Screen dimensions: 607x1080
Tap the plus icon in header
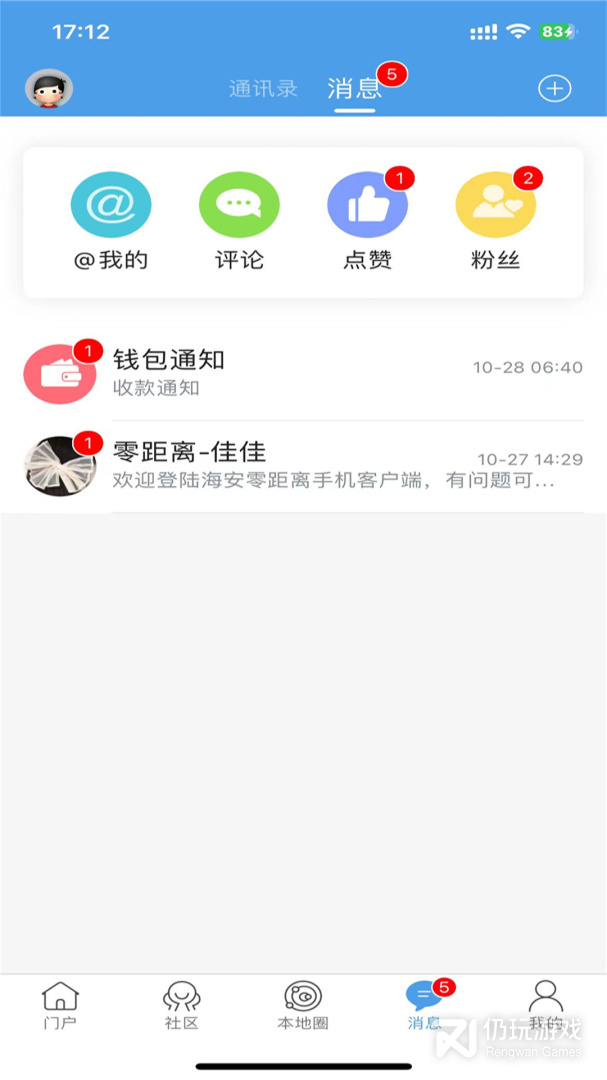pyautogui.click(x=555, y=88)
